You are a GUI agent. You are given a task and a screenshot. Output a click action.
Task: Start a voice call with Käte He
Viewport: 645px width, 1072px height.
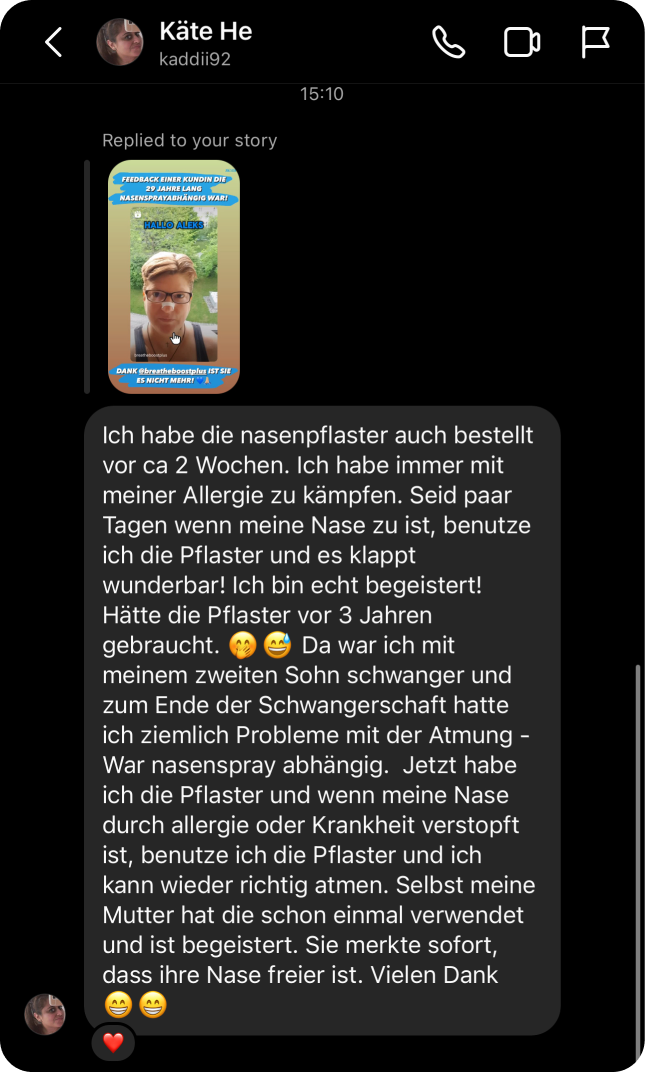click(x=448, y=42)
